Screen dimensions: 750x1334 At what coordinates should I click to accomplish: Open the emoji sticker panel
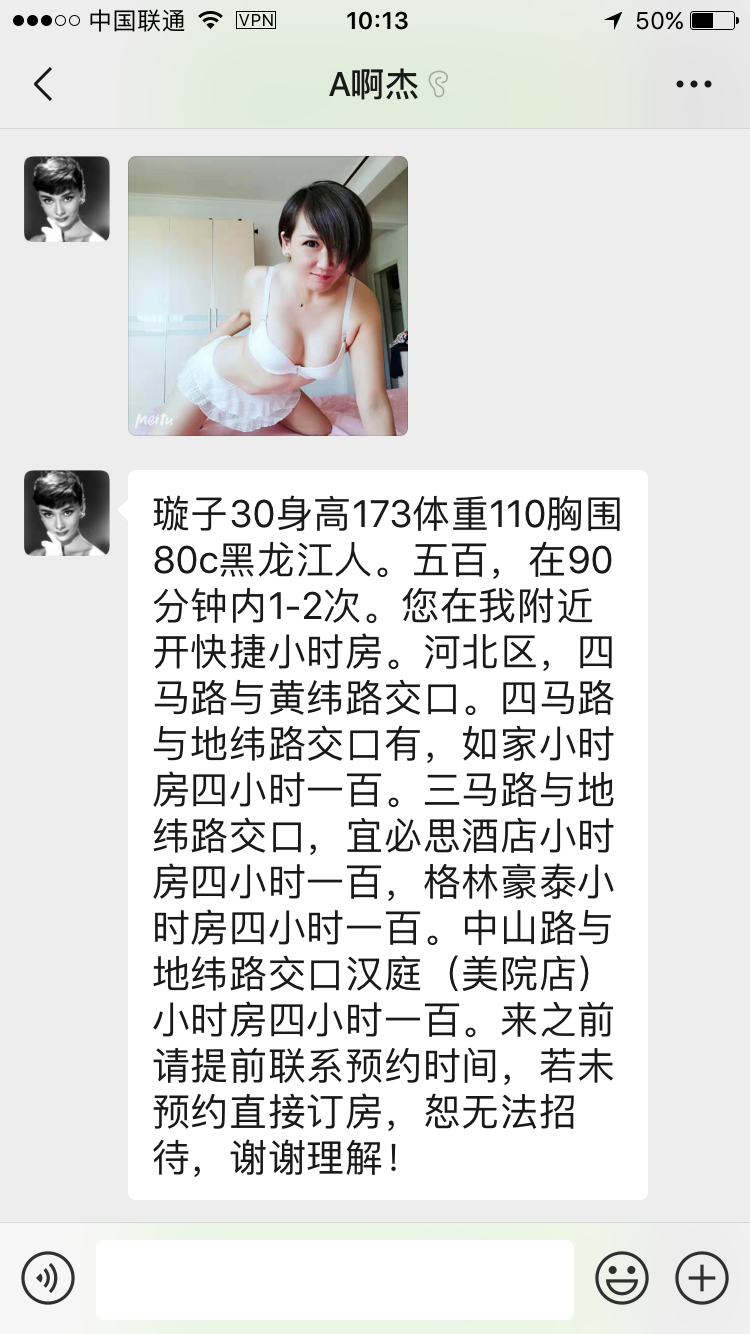(622, 1278)
